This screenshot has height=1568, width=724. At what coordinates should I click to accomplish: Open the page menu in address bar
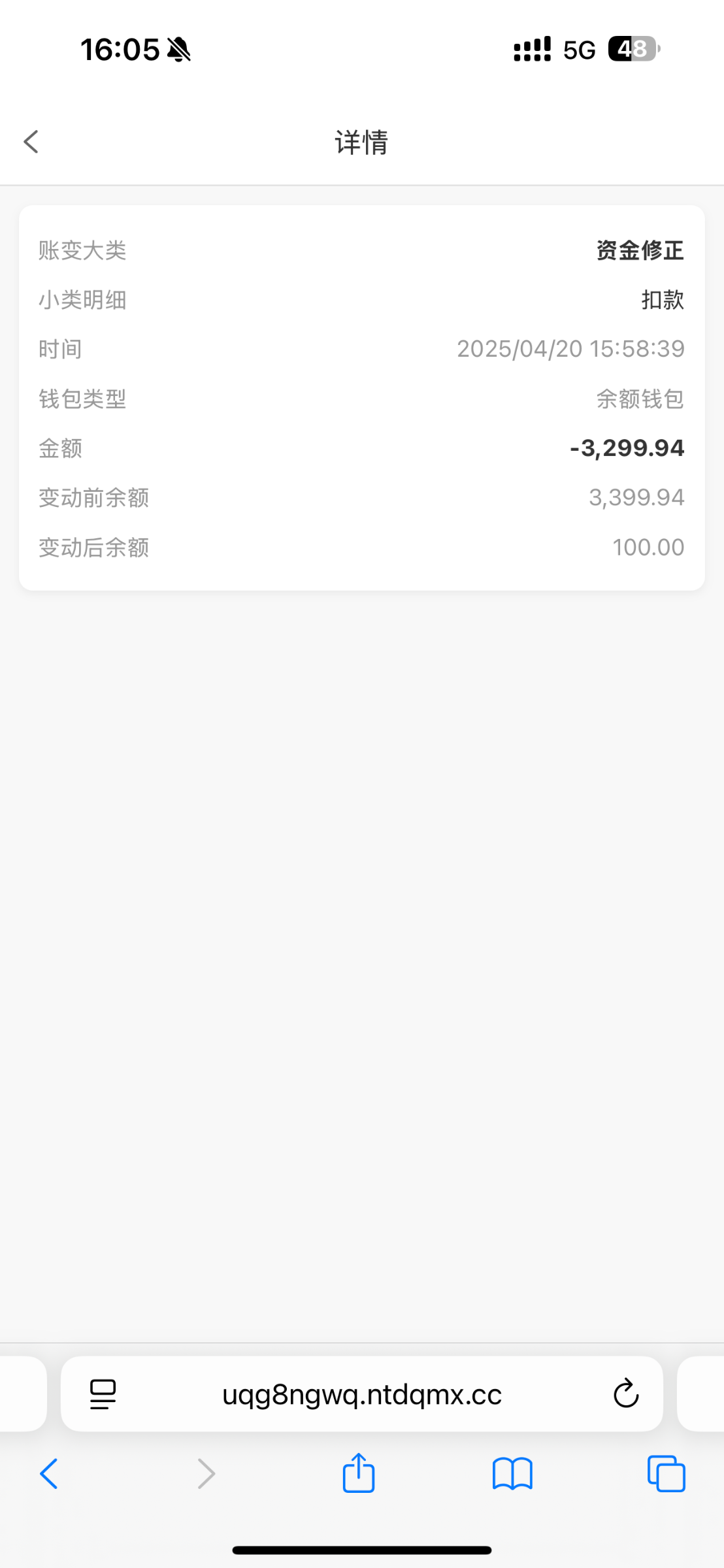pyautogui.click(x=103, y=1394)
